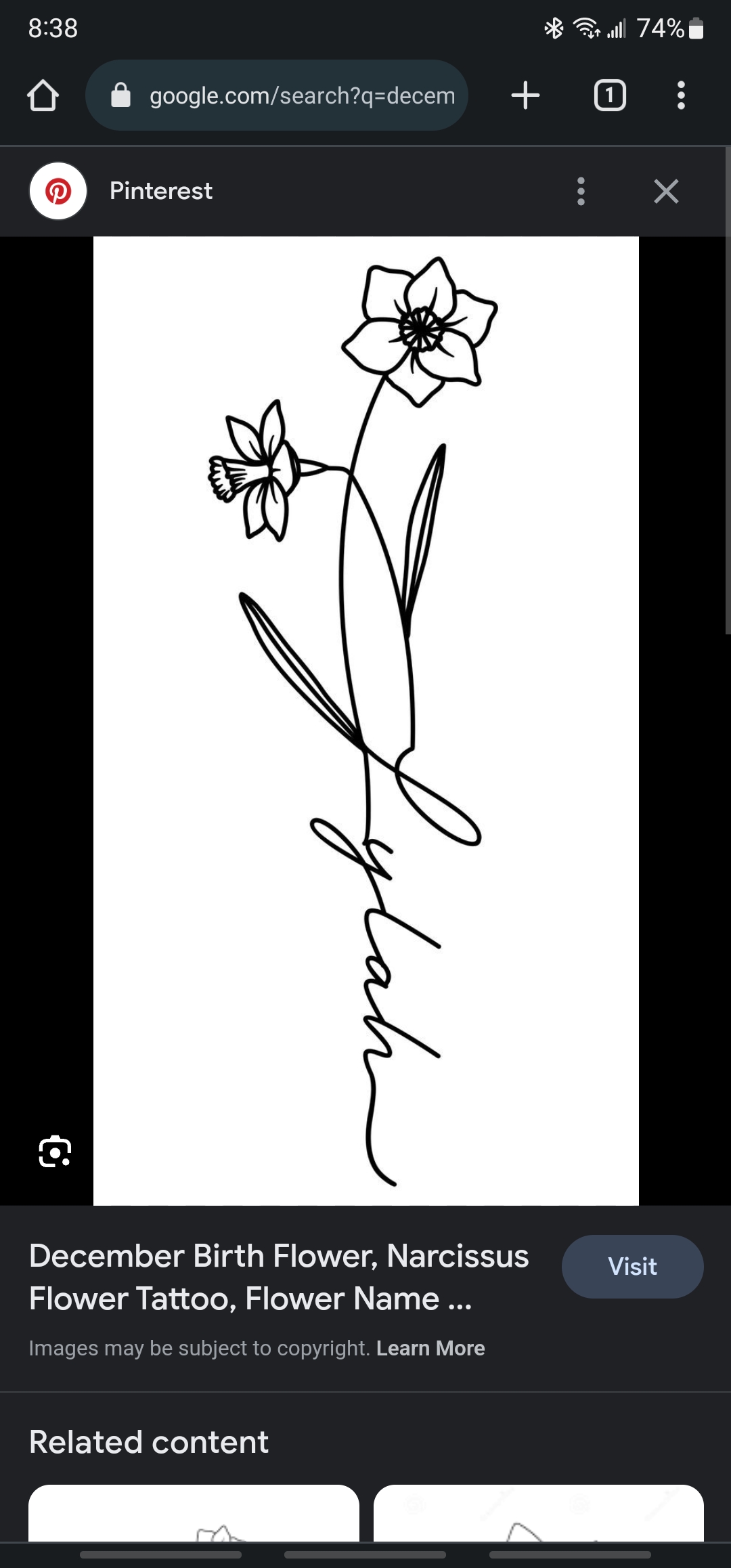Image resolution: width=731 pixels, height=1568 pixels.
Task: Open a new browser tab
Action: coord(525,95)
